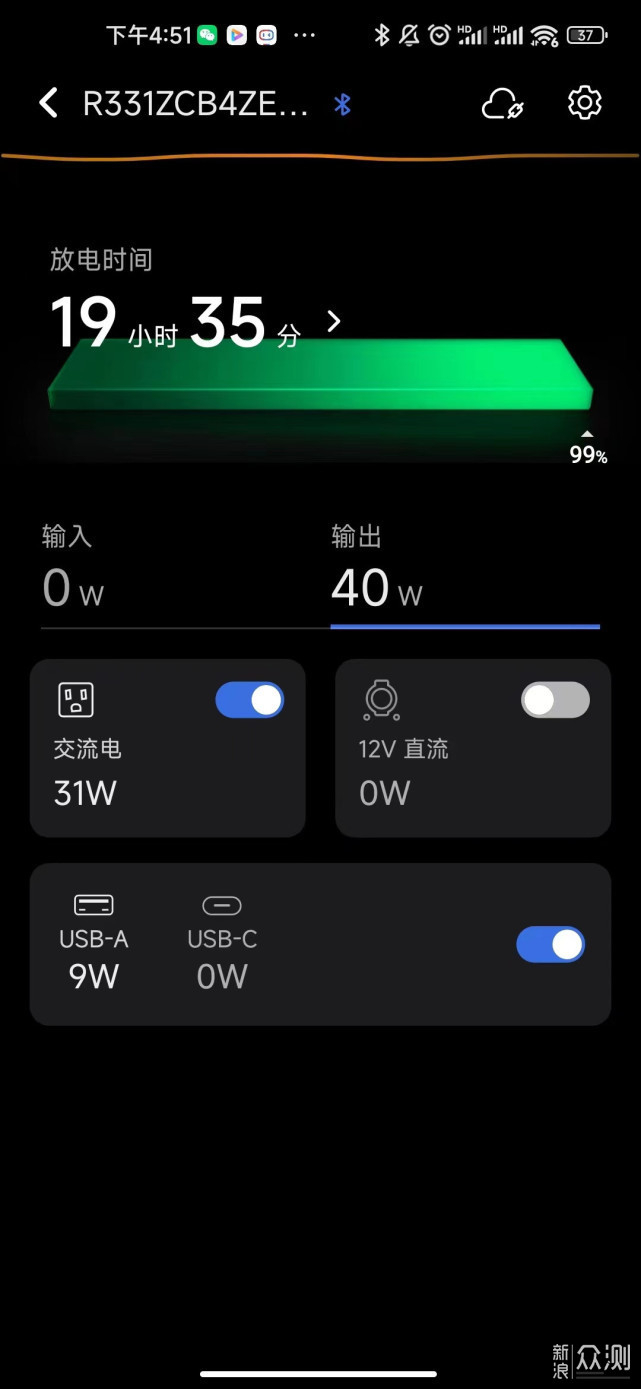Open the cloud connection icon
This screenshot has height=1389, width=641.
[503, 104]
